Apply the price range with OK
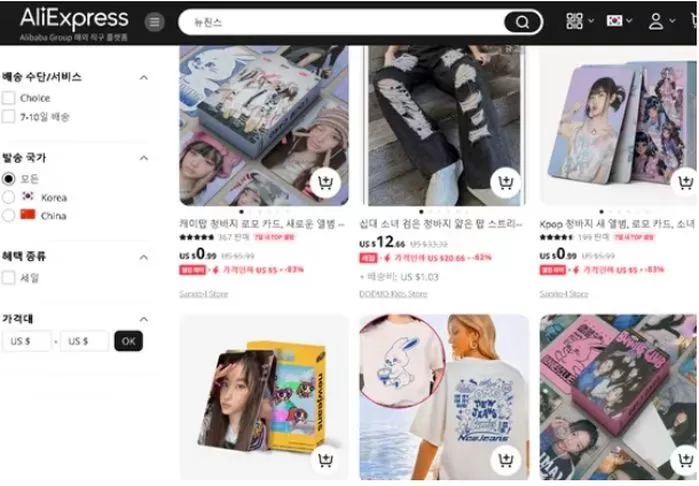This screenshot has height=486, width=699. pyautogui.click(x=128, y=341)
